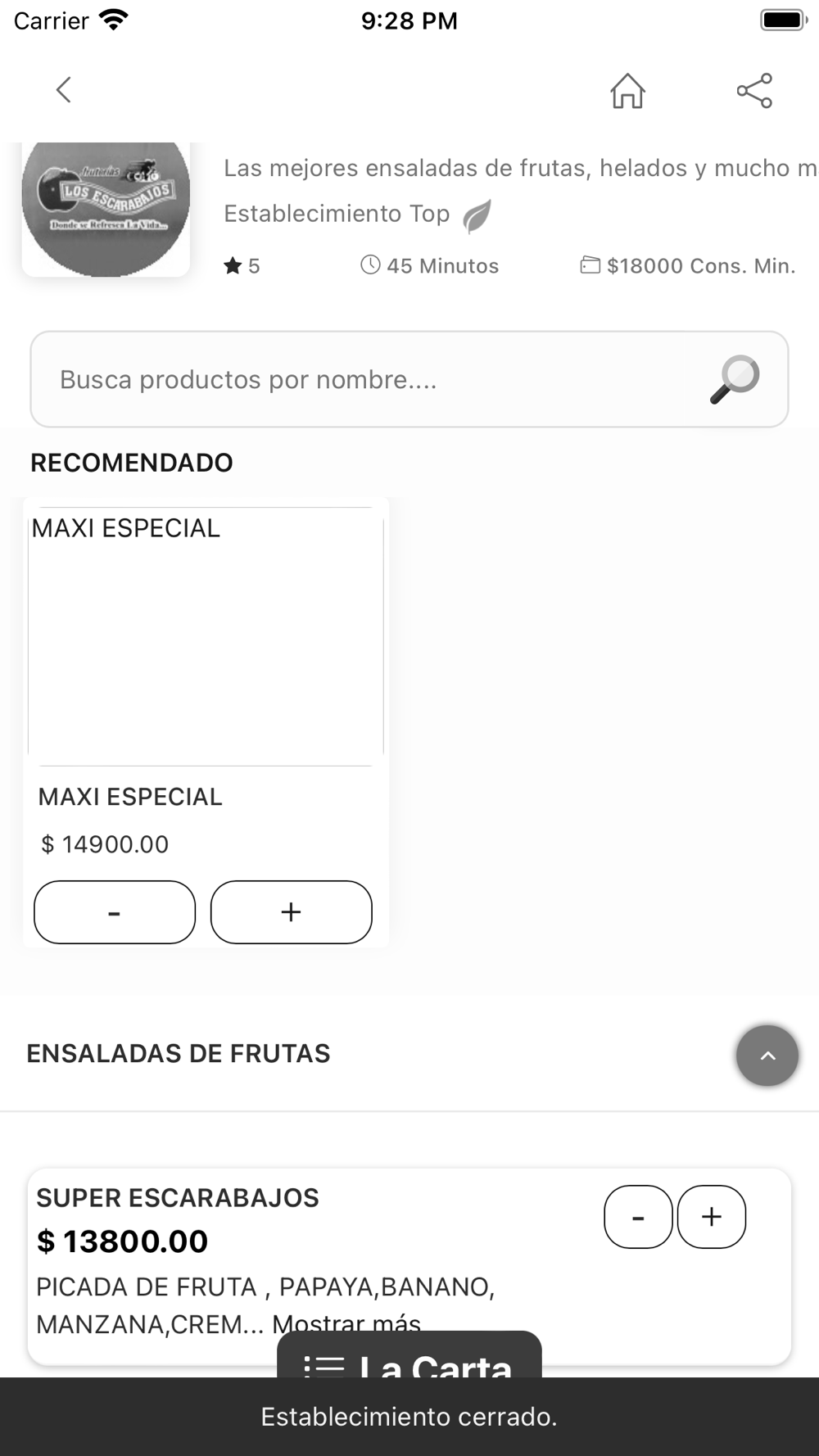Decrease SUPER ESCARABAJOS quantity
Screen dimensions: 819x1456
tap(638, 1217)
